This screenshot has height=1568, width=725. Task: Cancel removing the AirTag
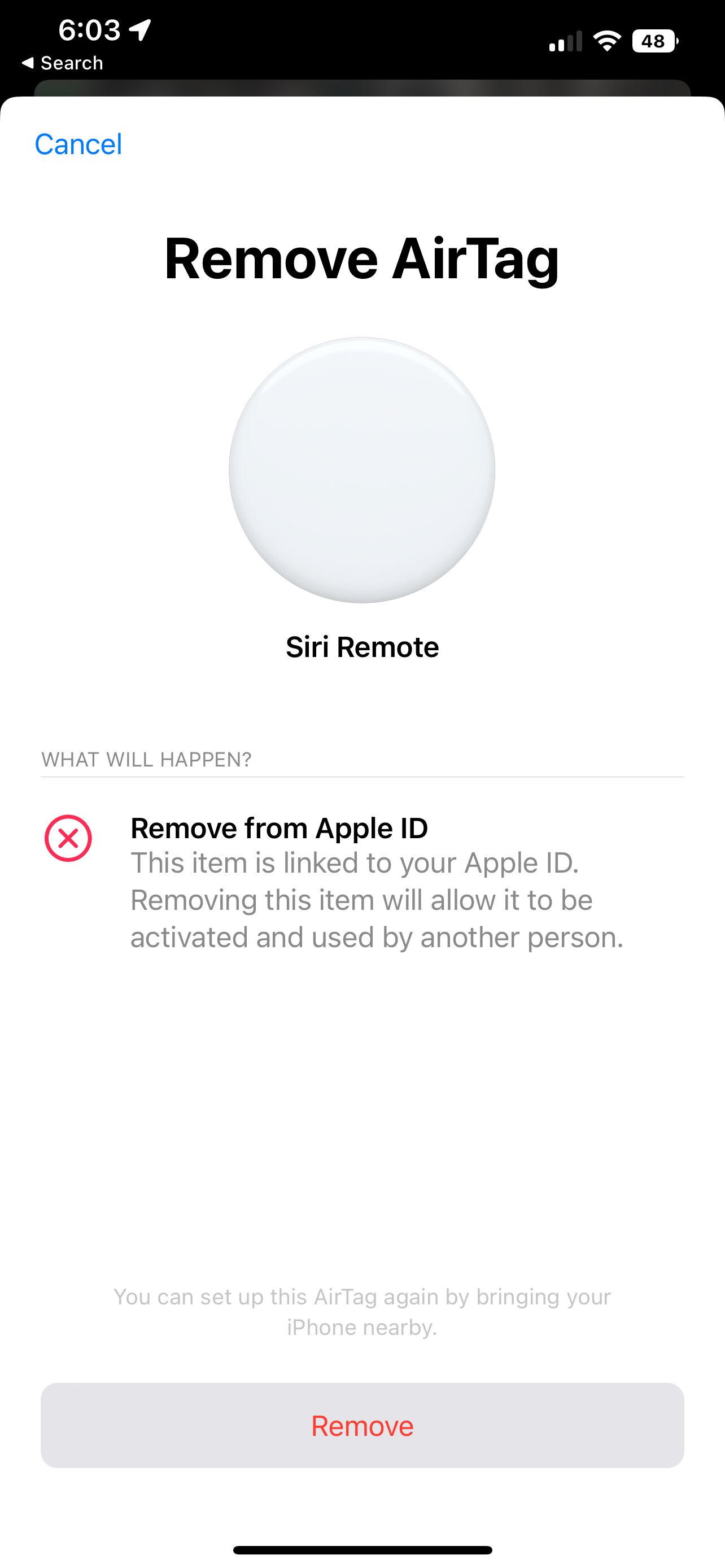coord(78,144)
